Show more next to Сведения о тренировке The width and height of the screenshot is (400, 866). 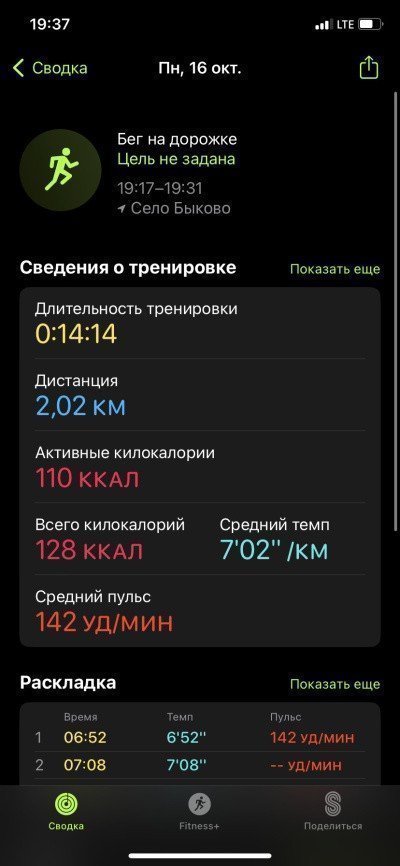pos(335,269)
